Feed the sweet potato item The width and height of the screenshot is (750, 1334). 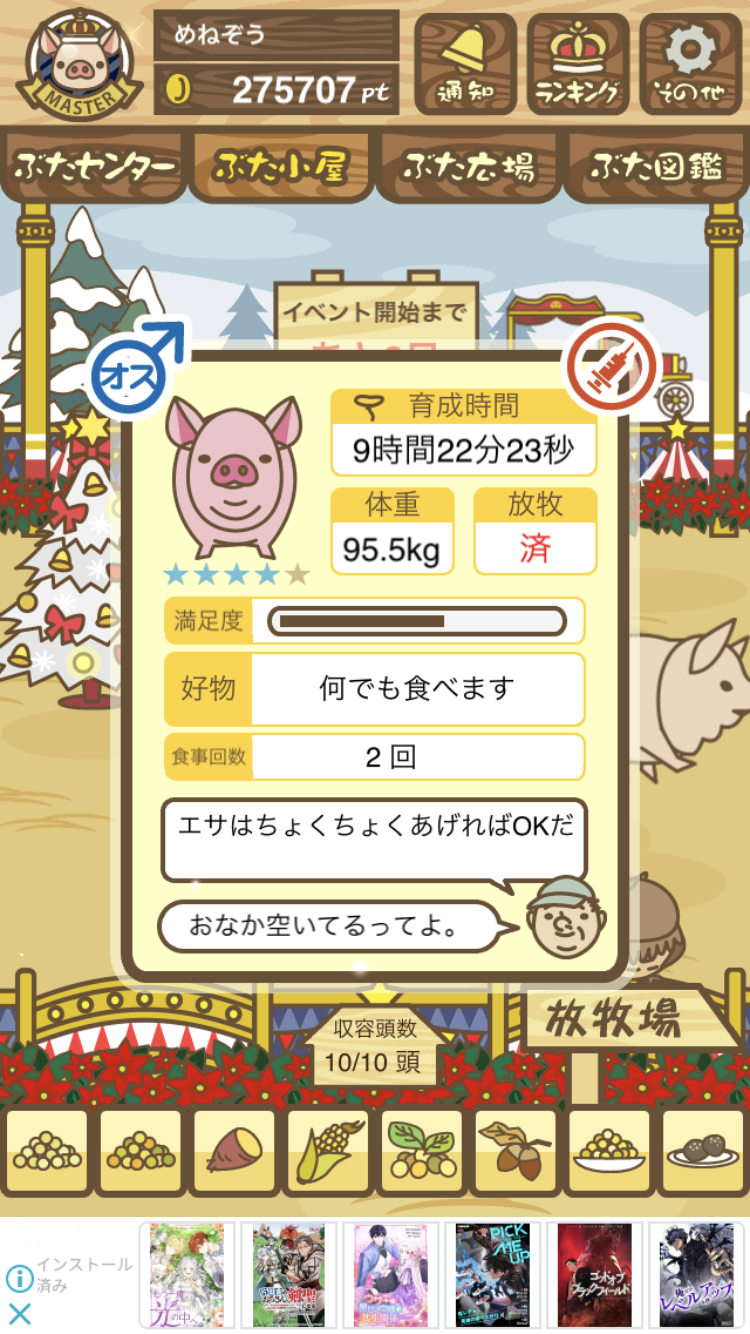[x=233, y=1152]
